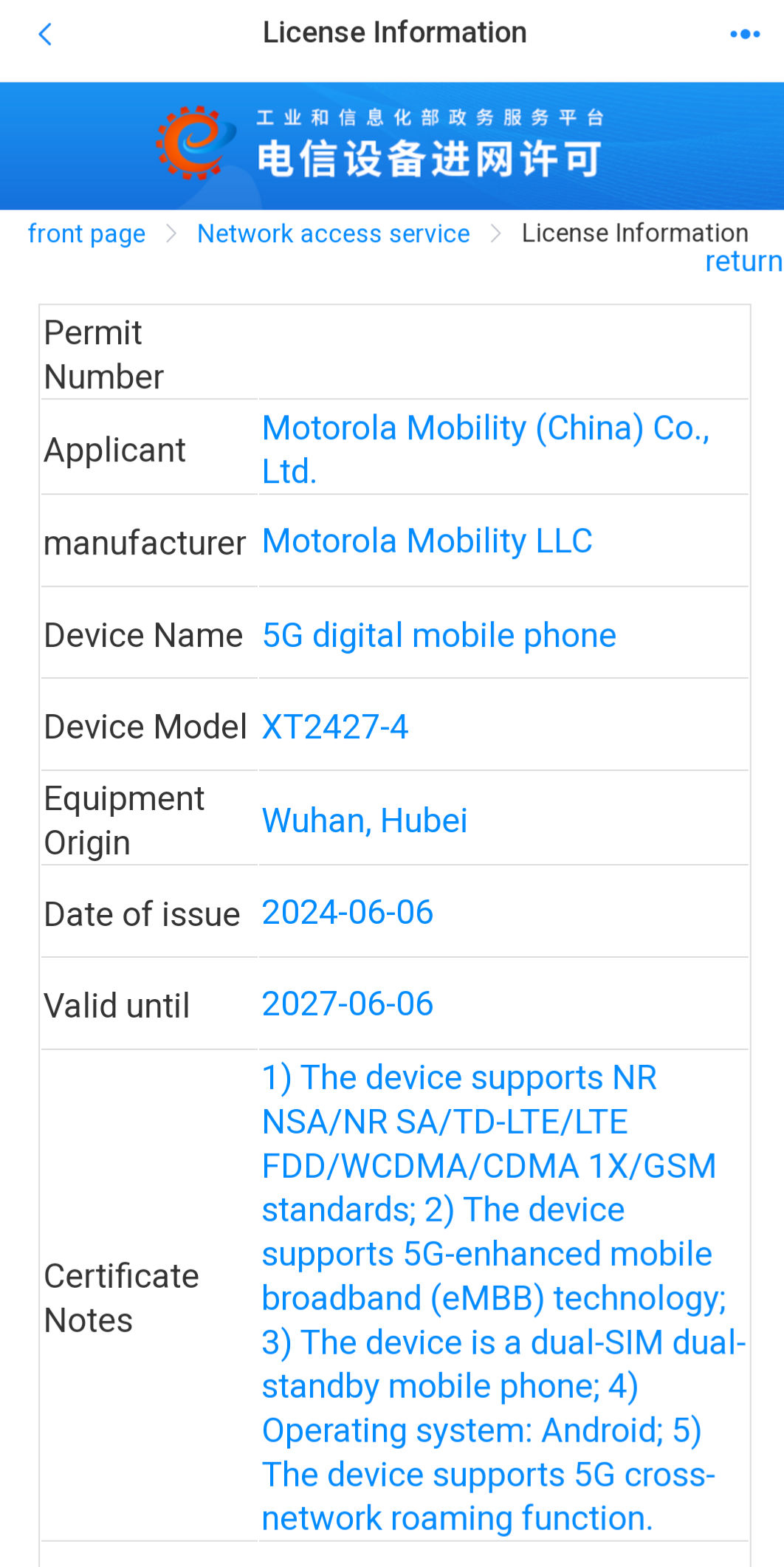Open the front page breadcrumb link
Screen dimensions: 784x1567
[x=86, y=233]
